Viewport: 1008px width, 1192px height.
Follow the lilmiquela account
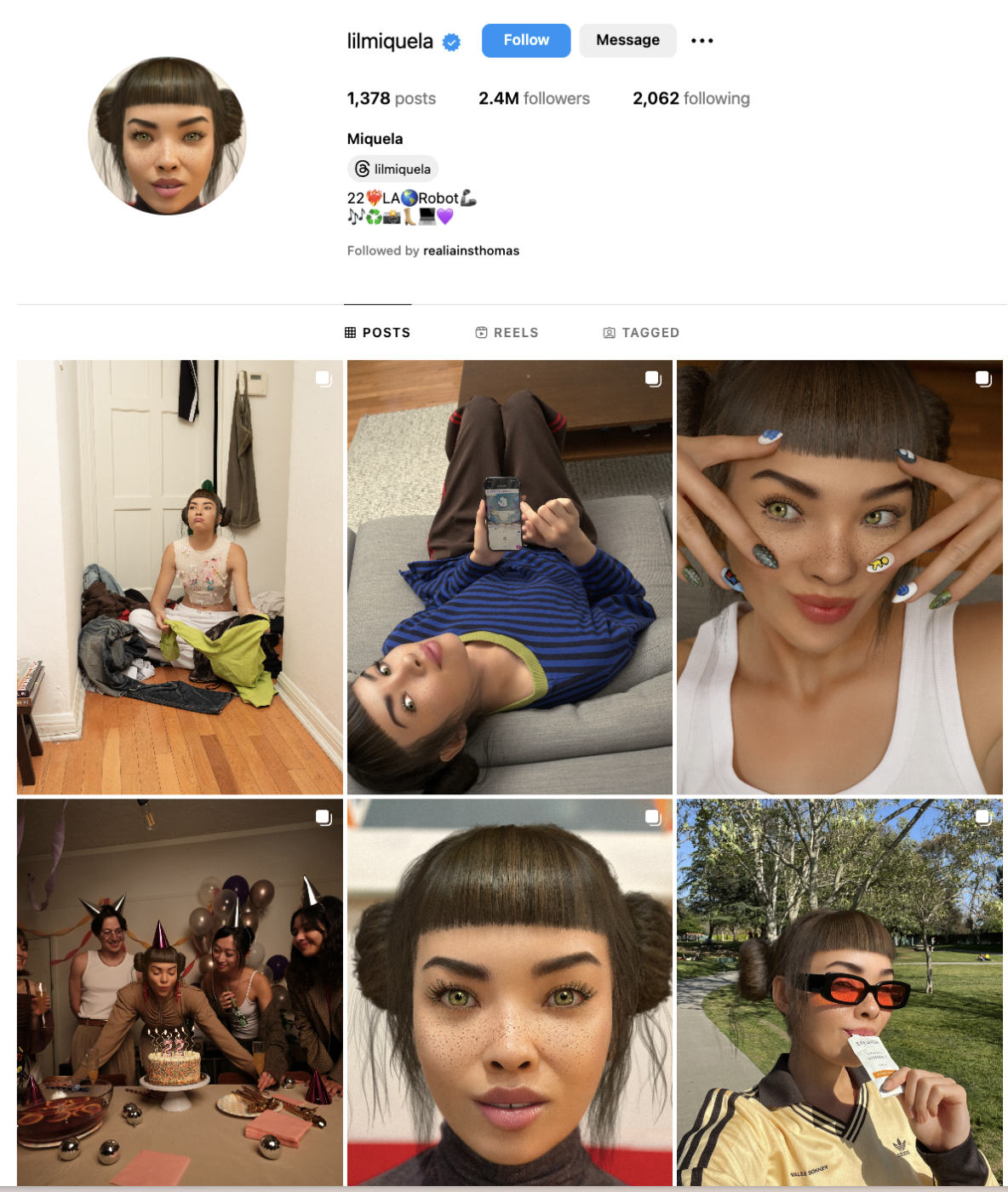point(525,41)
